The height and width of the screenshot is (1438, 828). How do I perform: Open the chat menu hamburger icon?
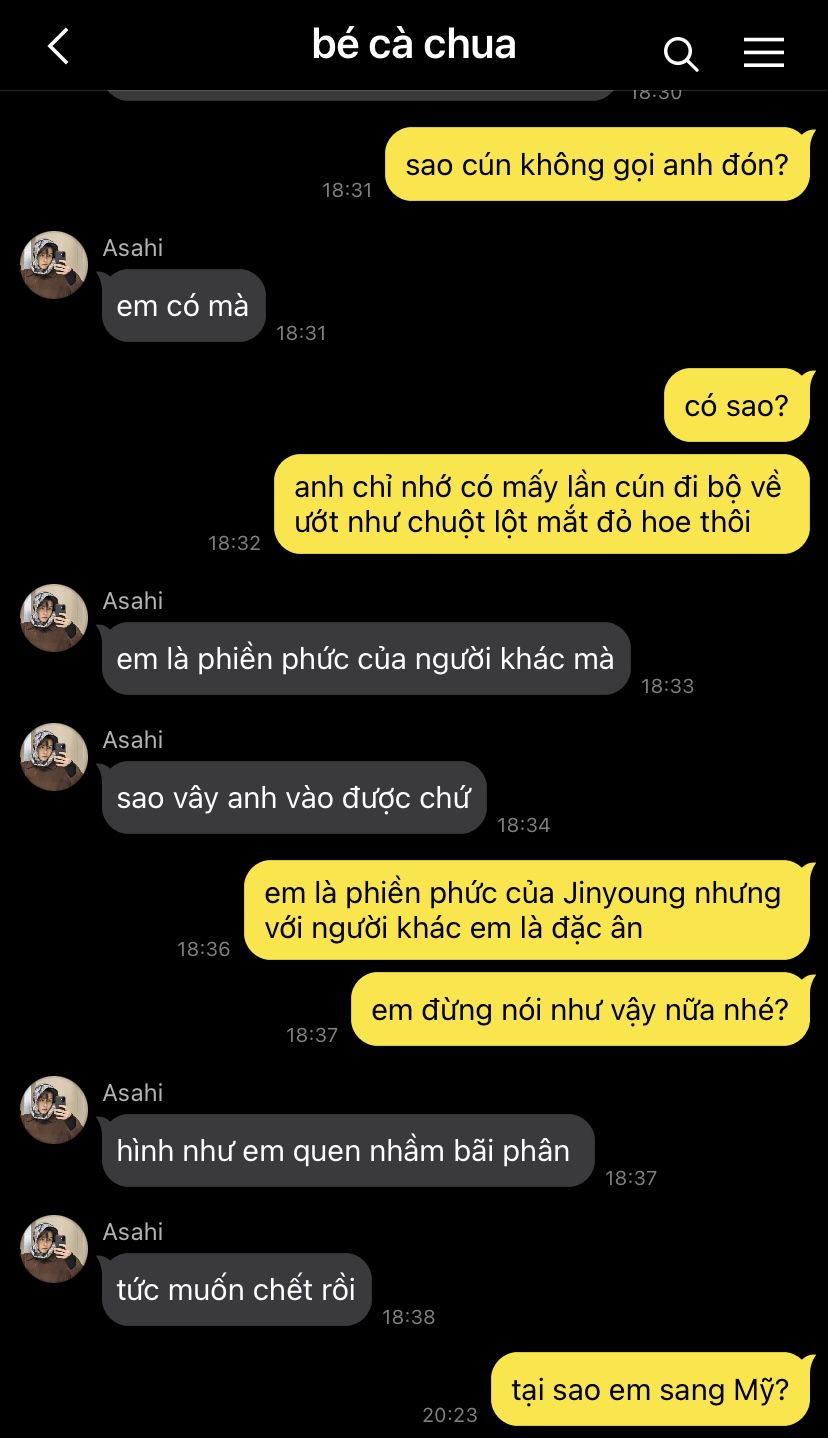coord(764,53)
